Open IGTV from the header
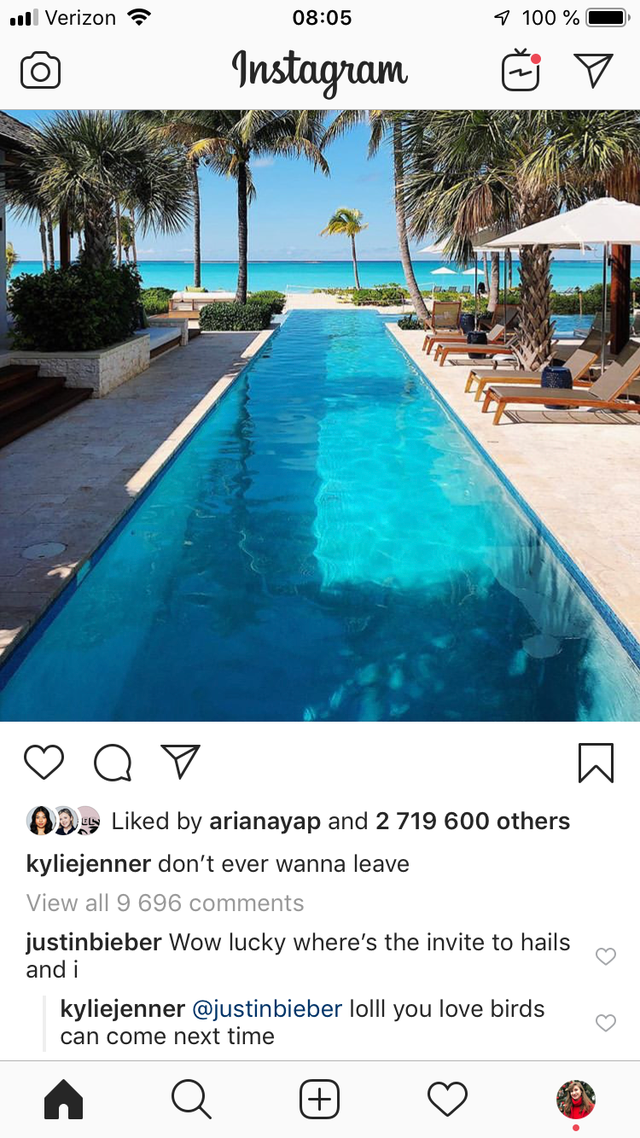This screenshot has width=640, height=1138. (x=521, y=71)
